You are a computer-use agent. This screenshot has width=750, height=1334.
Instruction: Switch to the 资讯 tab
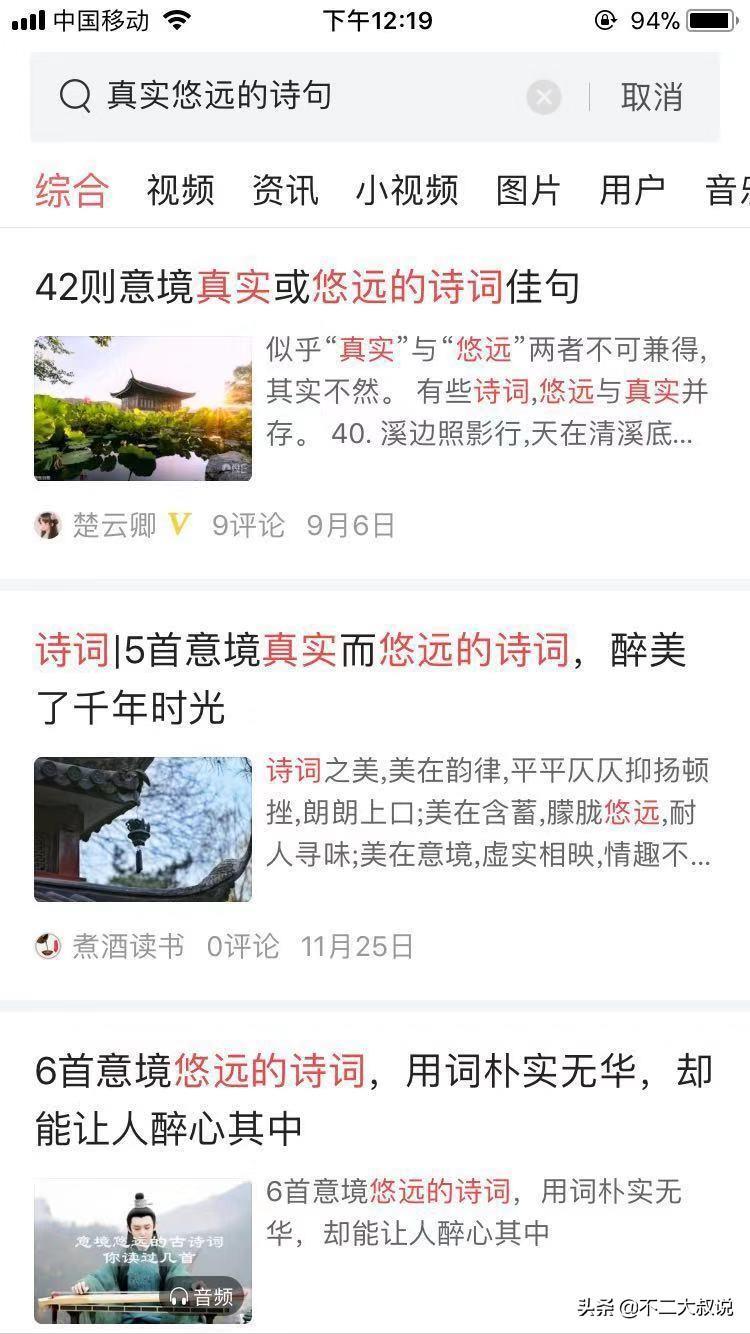(x=285, y=190)
